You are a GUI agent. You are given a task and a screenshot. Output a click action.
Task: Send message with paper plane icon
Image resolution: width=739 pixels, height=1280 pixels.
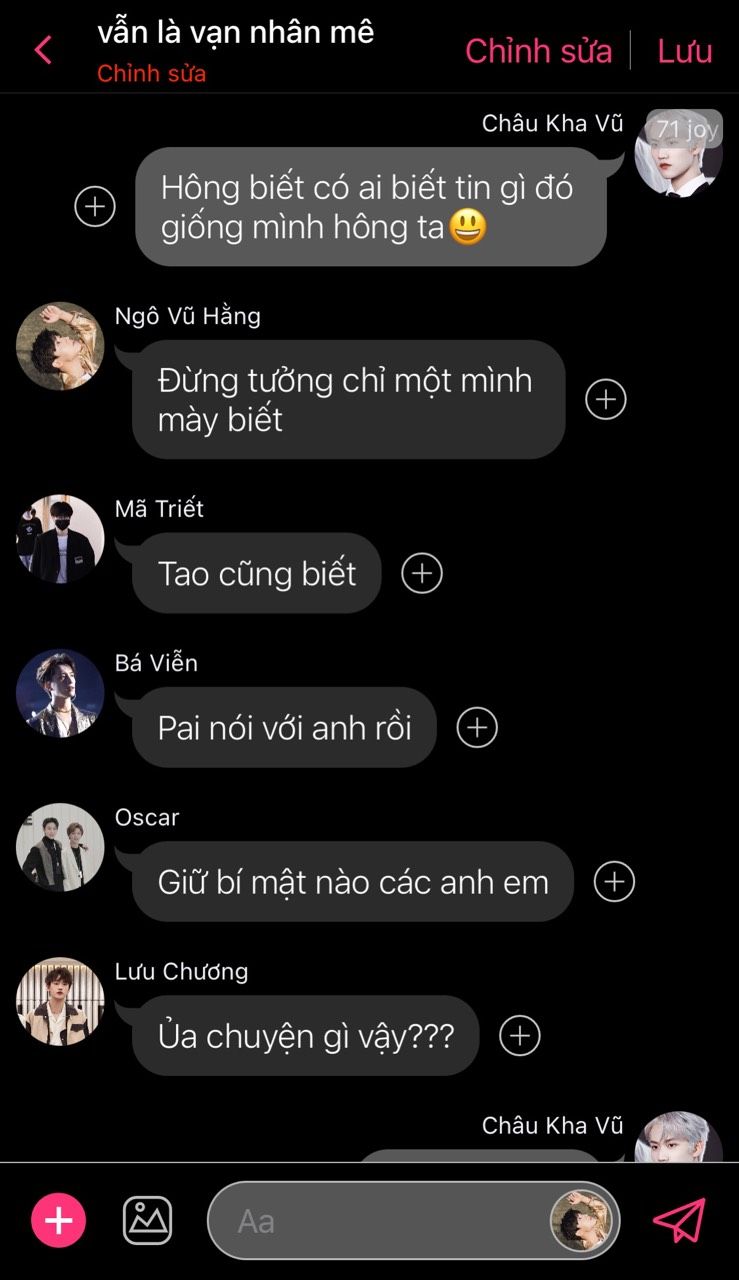(679, 1221)
